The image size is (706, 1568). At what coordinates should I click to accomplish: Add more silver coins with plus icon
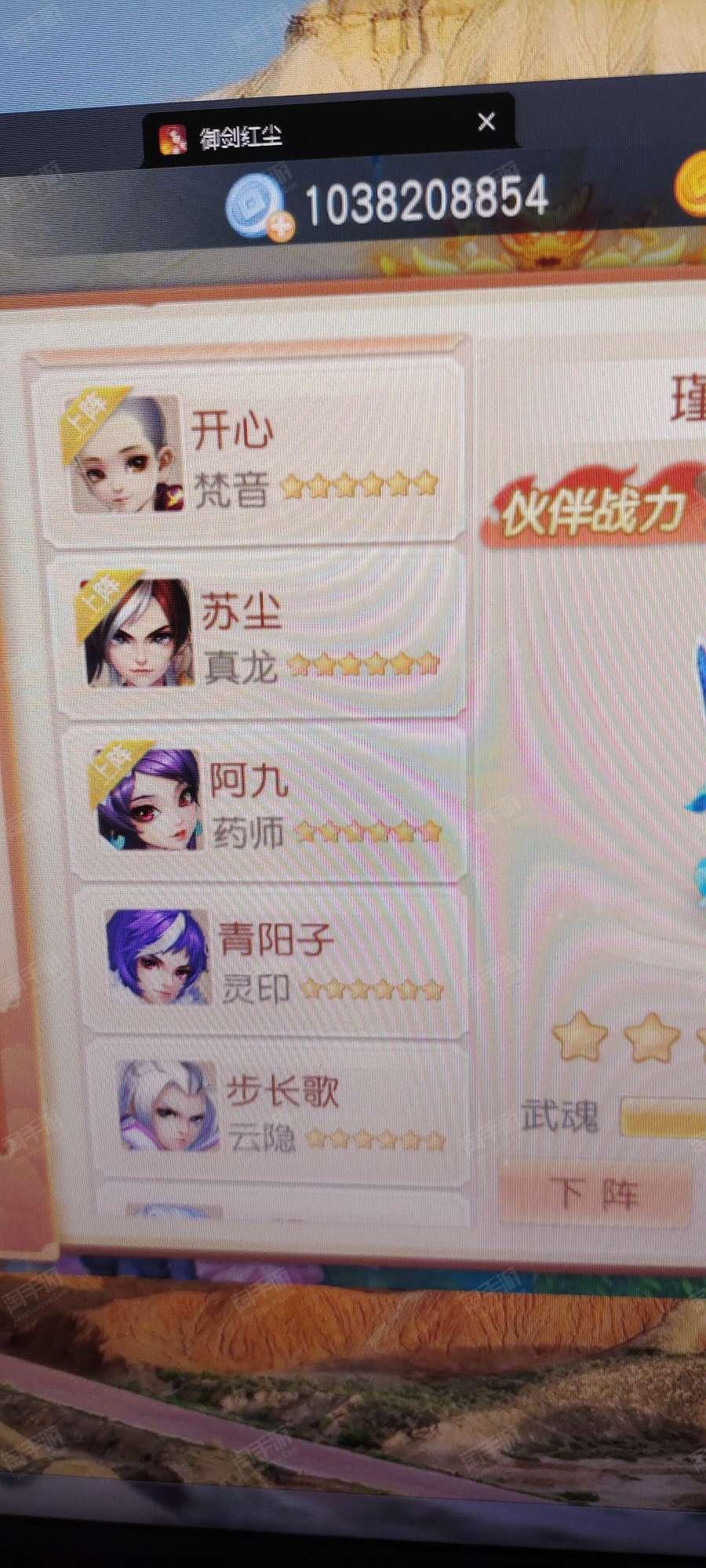click(281, 227)
